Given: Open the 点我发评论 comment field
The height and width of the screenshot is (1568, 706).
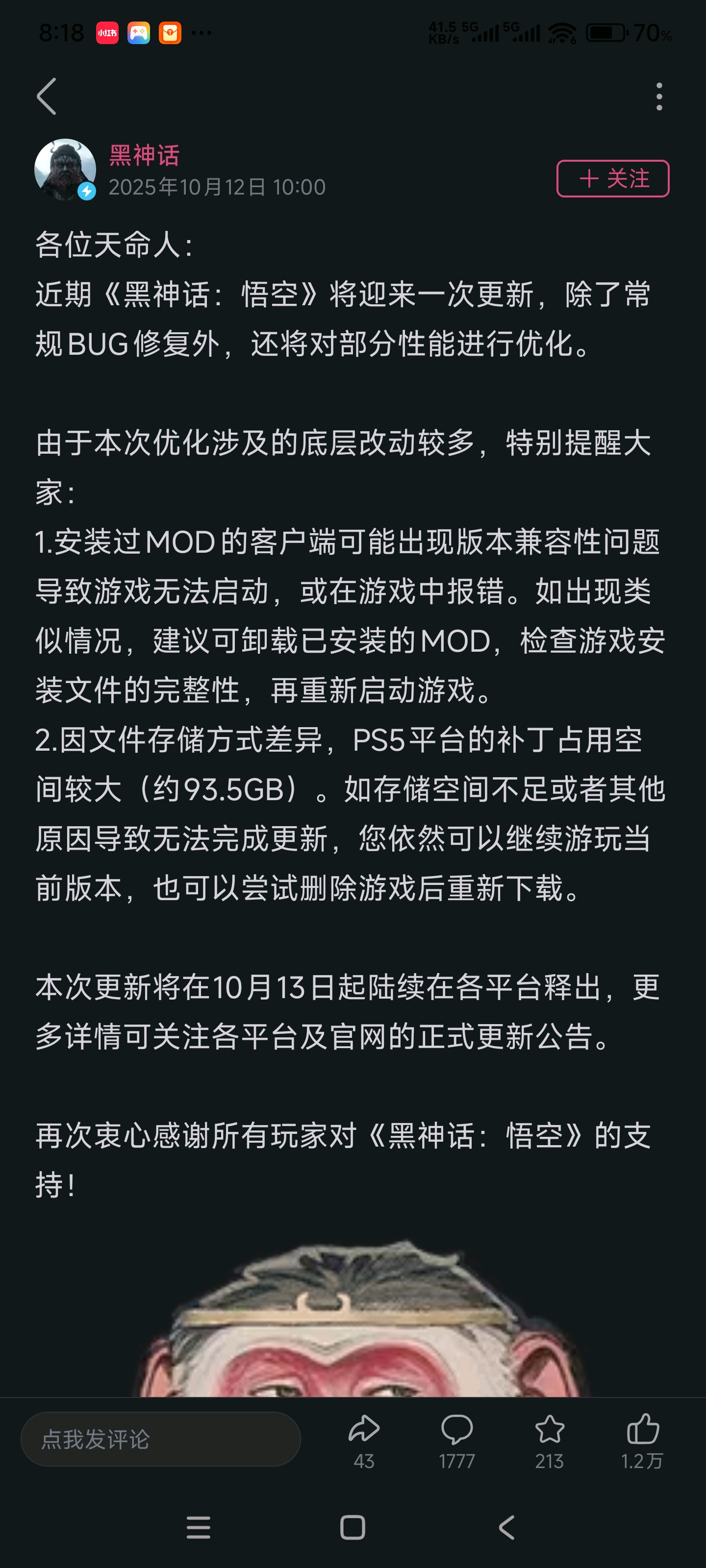Looking at the screenshot, I should tap(160, 1439).
